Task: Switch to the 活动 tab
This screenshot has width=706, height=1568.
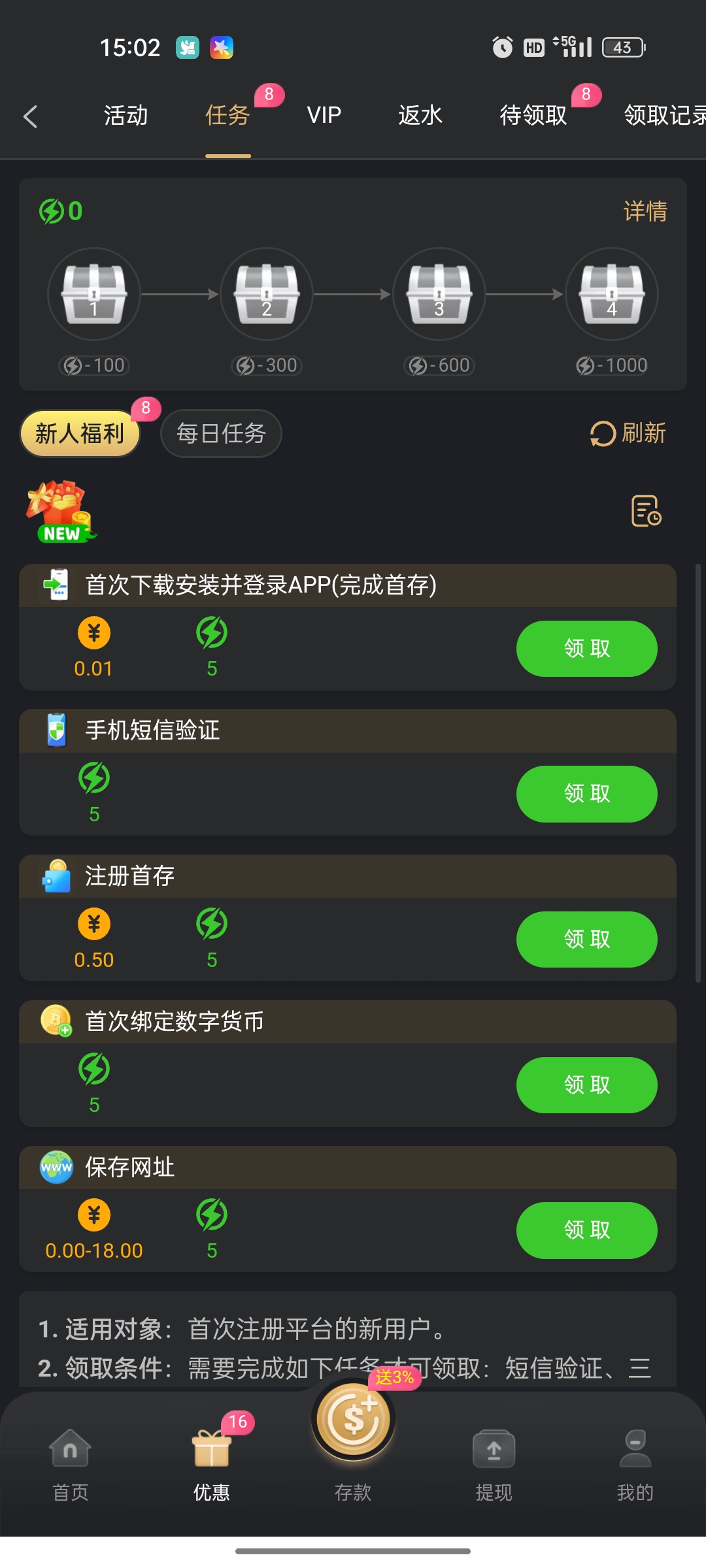Action: tap(126, 116)
